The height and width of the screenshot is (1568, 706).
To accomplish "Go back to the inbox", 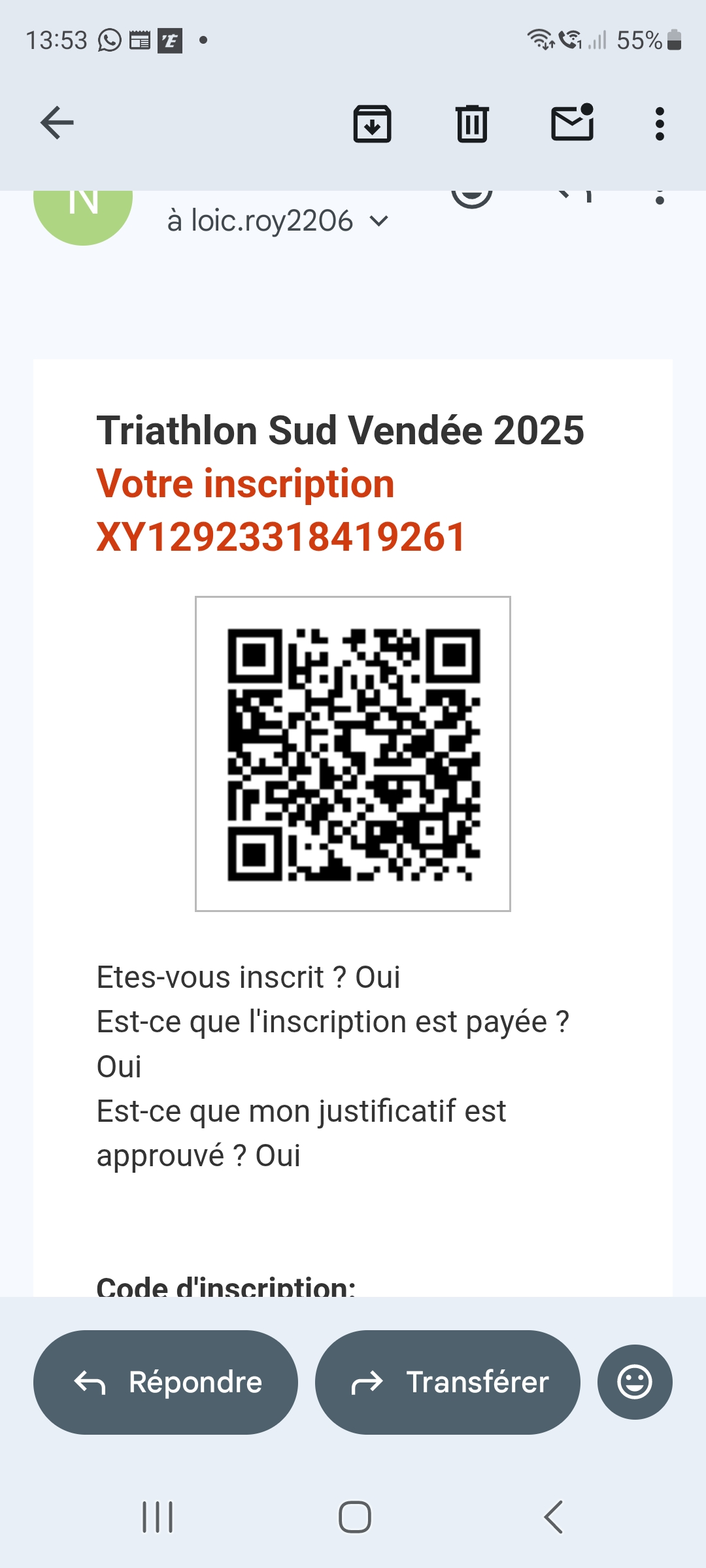I will click(x=57, y=123).
